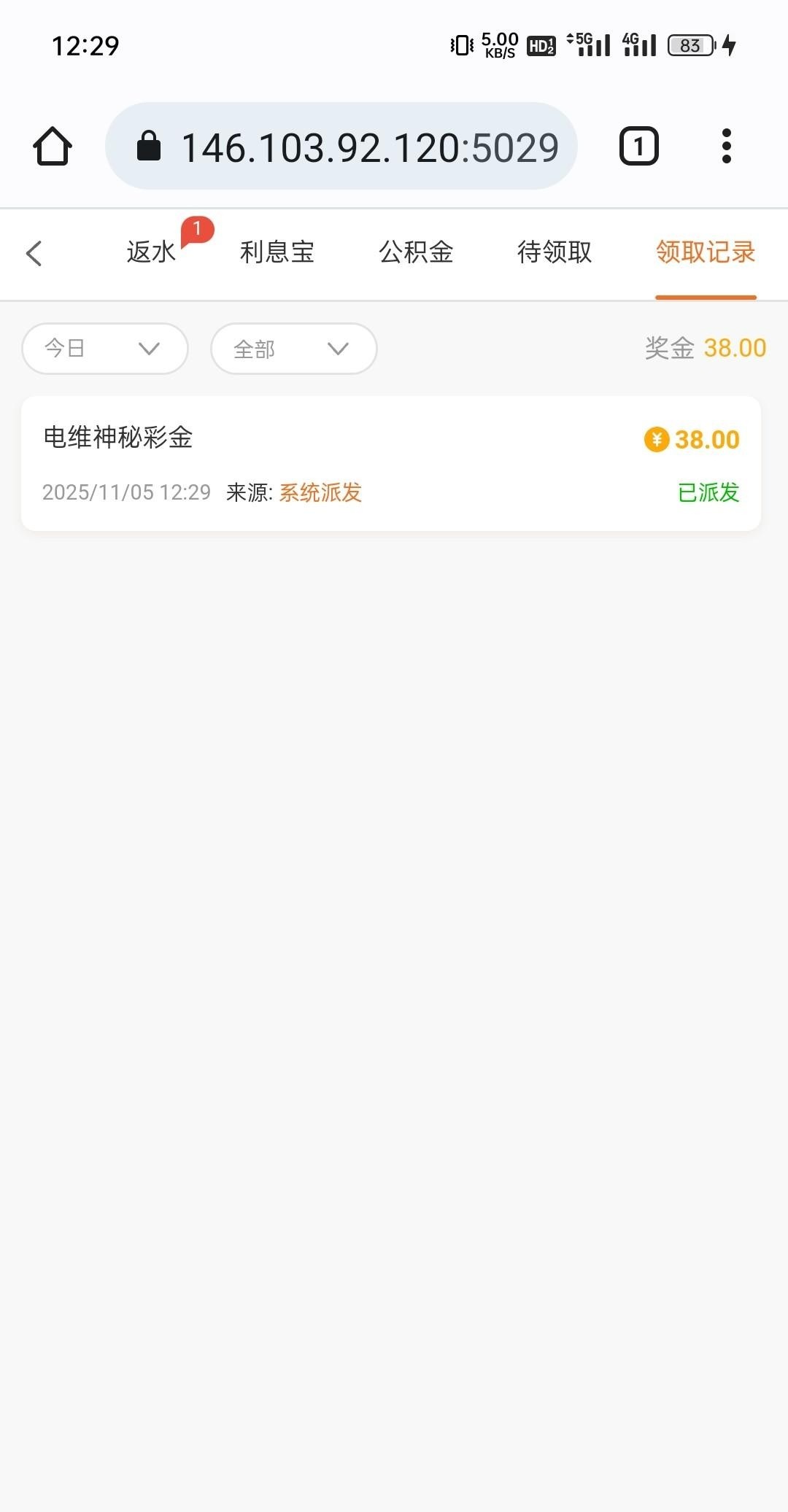
Task: Open the 待领取 tab
Action: [555, 253]
